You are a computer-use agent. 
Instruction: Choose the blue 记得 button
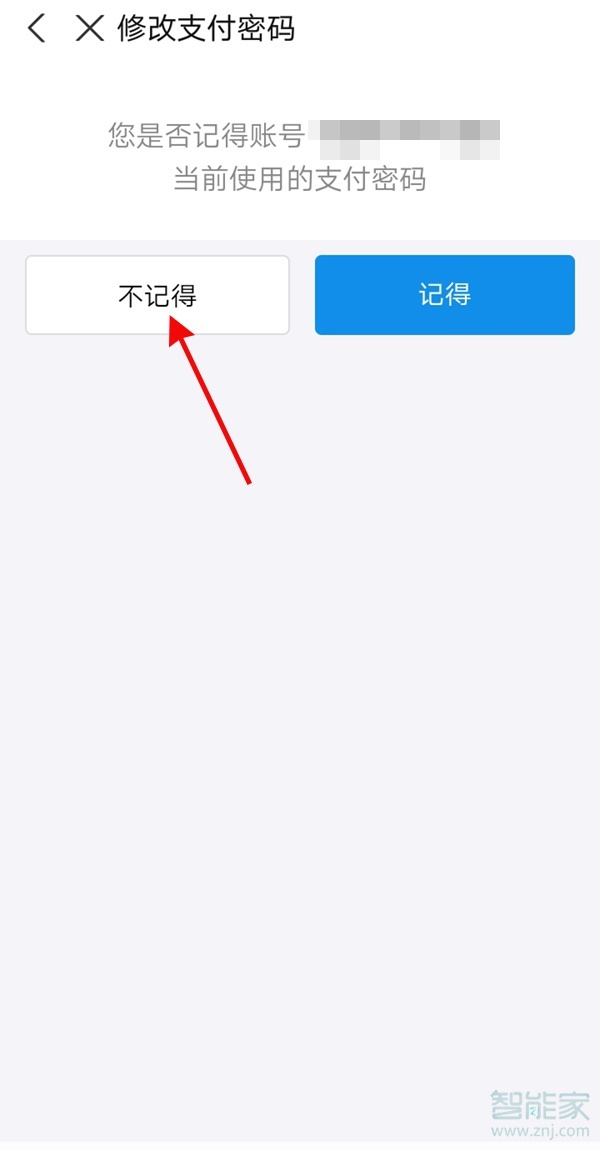pos(444,295)
